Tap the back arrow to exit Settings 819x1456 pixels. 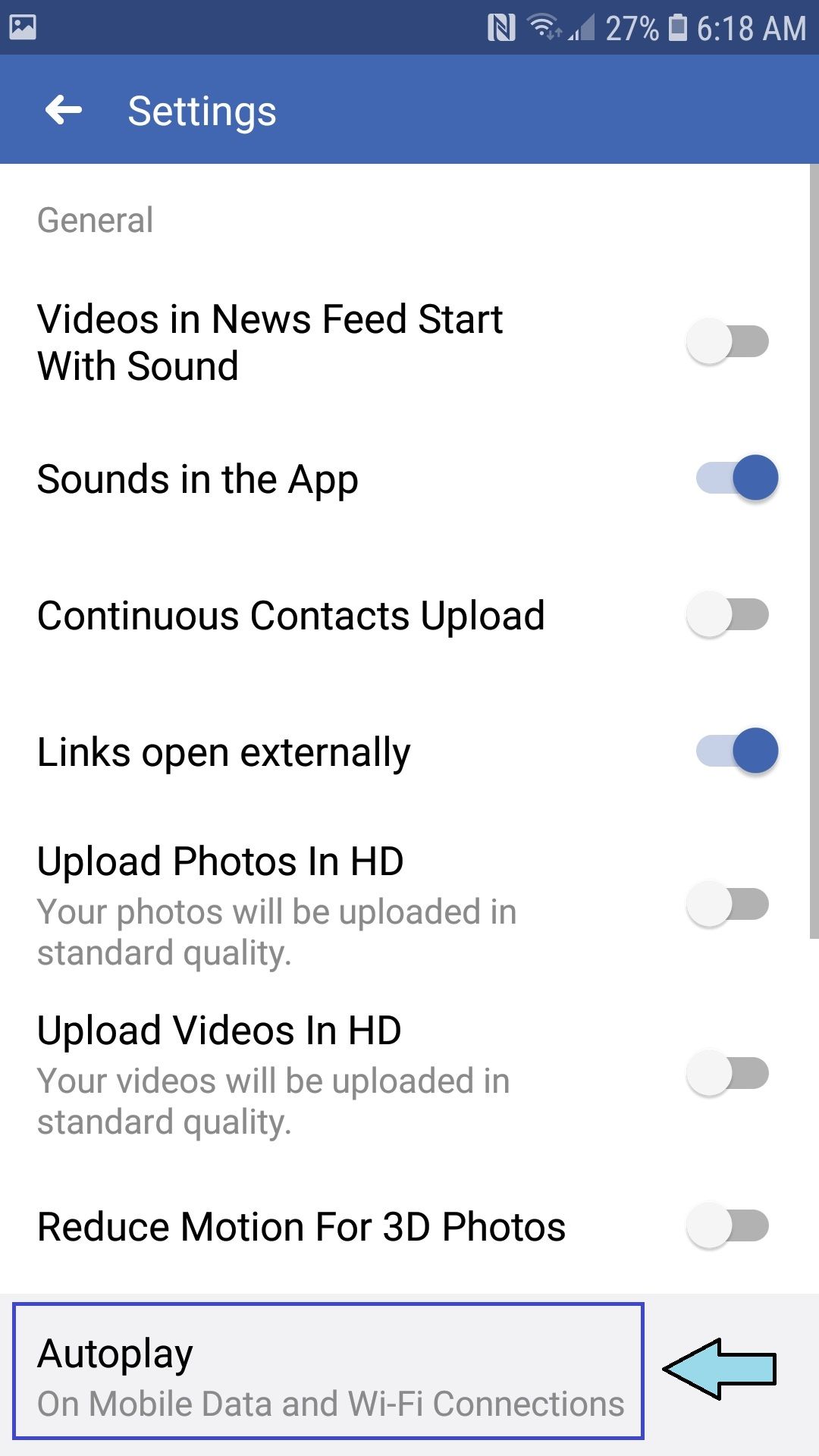pos(62,110)
